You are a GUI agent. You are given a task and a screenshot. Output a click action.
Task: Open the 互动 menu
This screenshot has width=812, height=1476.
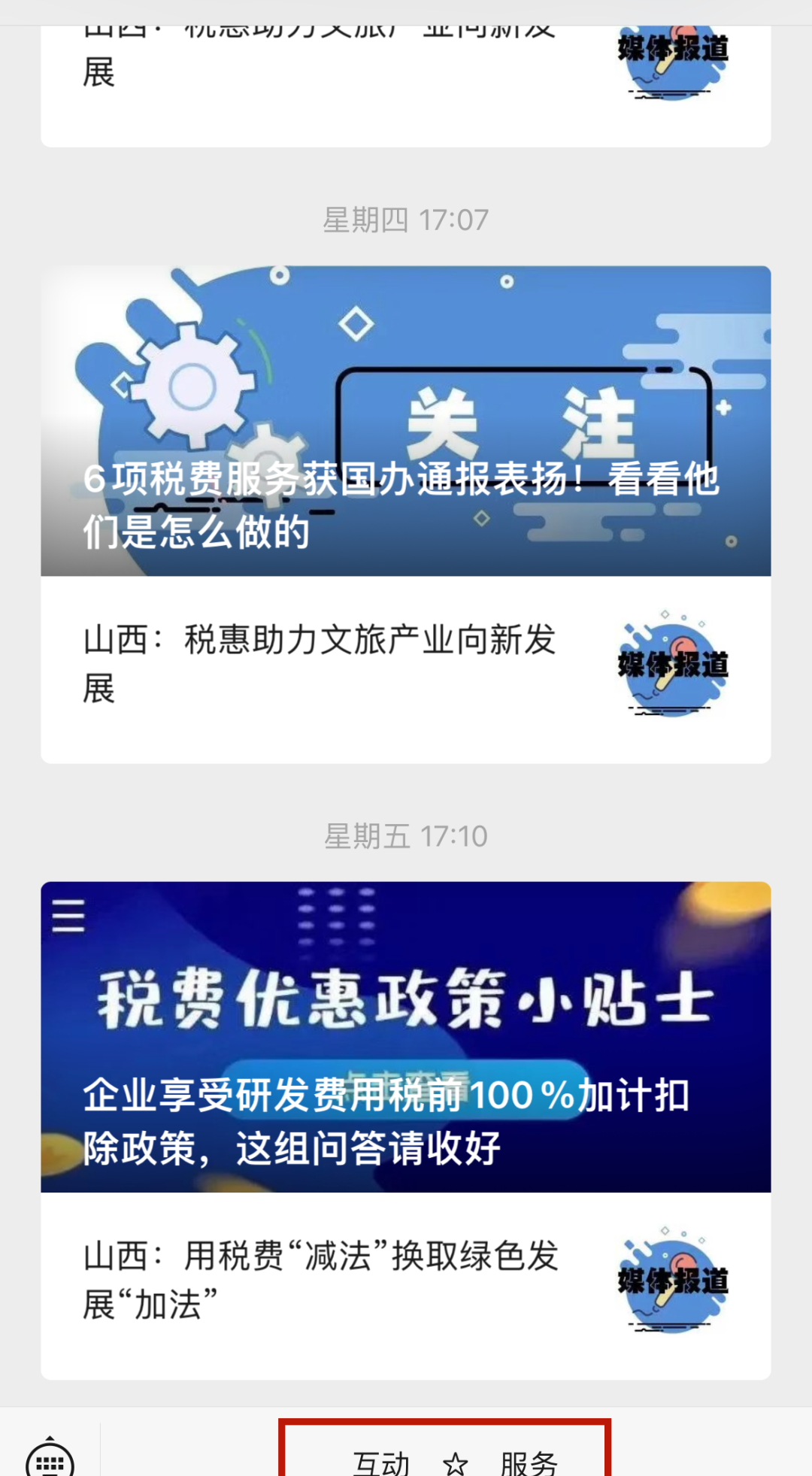pyautogui.click(x=381, y=1462)
